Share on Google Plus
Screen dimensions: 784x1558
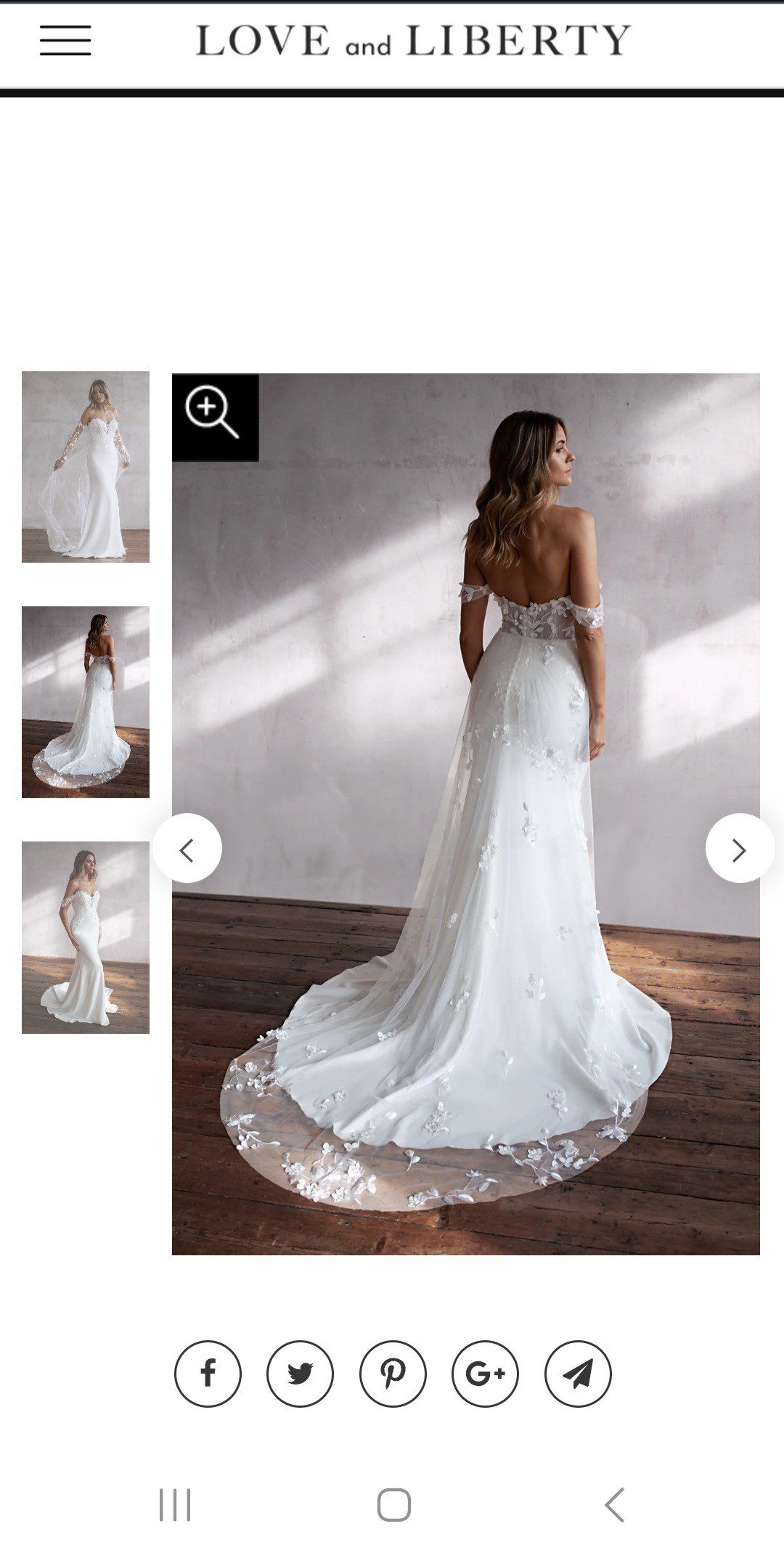485,1374
